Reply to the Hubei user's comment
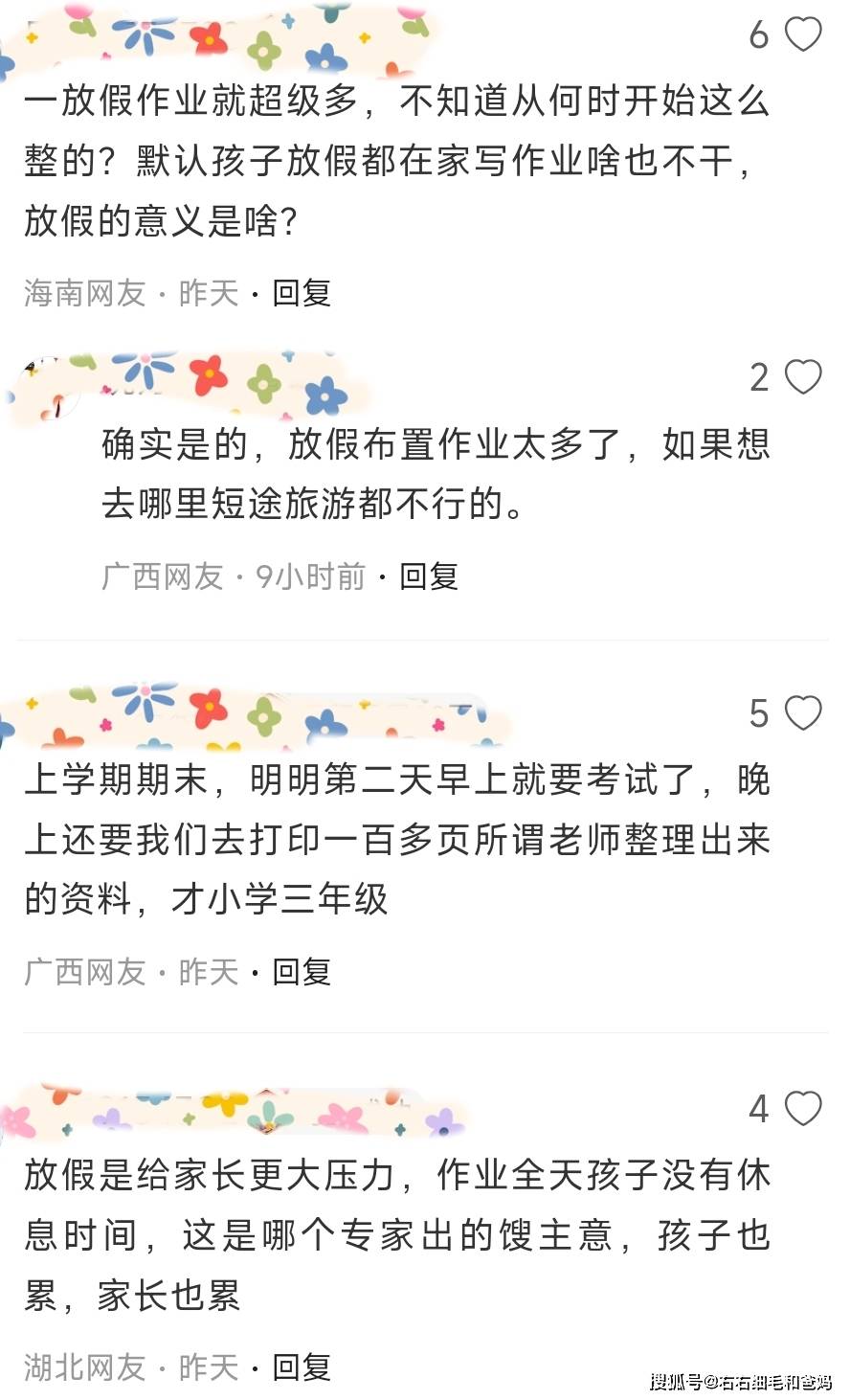The width and height of the screenshot is (850, 1400). pyautogui.click(x=302, y=1367)
